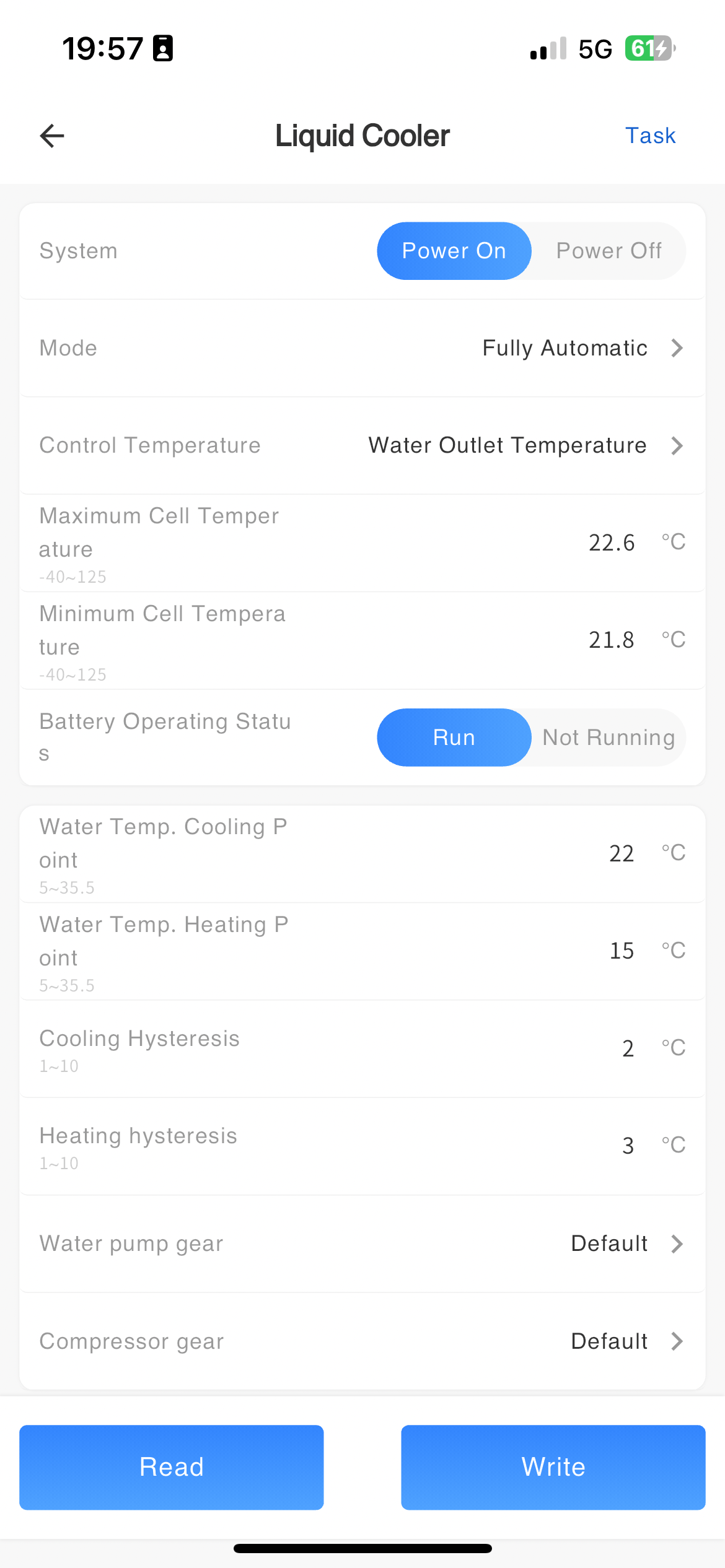Screen dimensions: 725x1568
Task: Tap the Write button
Action: (553, 1467)
